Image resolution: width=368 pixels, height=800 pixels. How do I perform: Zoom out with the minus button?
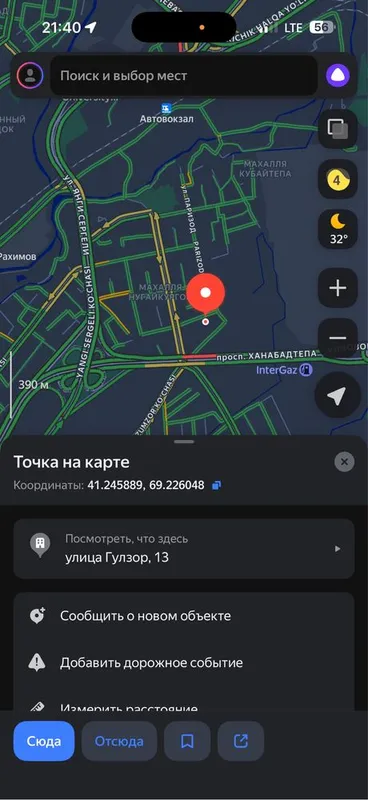[x=337, y=338]
